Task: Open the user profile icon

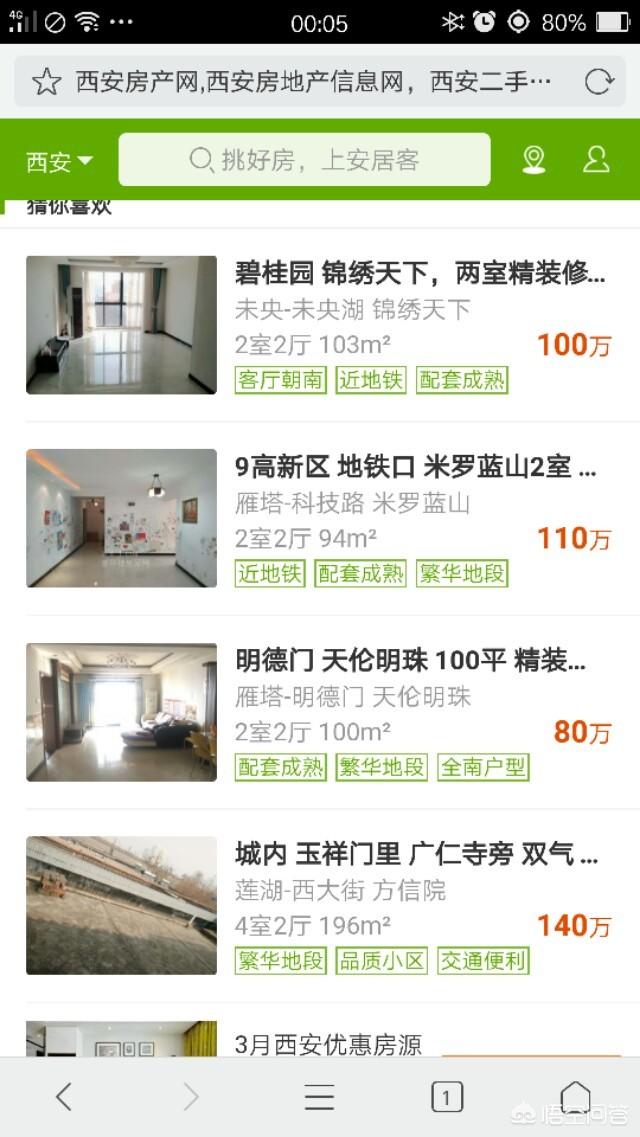Action: [596, 160]
